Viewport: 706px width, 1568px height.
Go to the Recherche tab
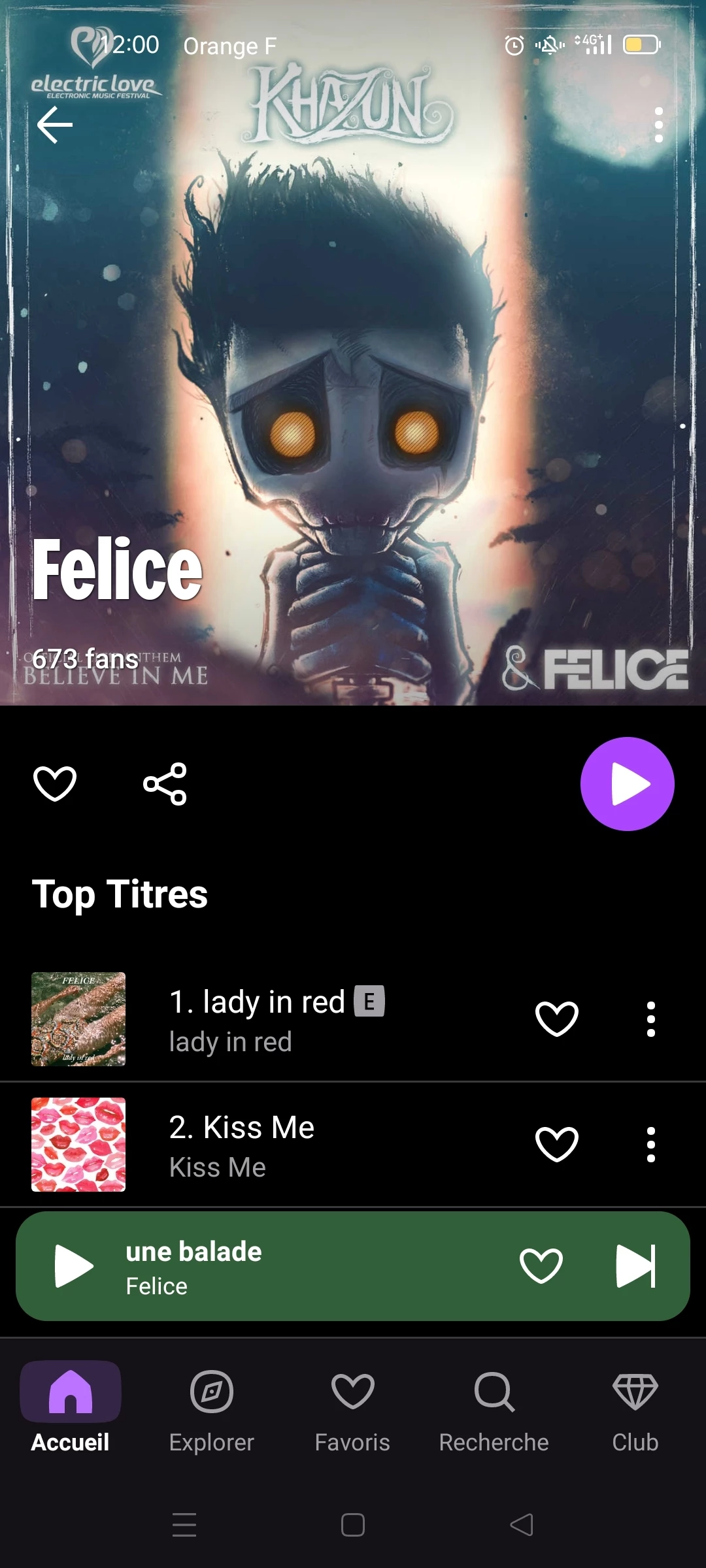(494, 1406)
